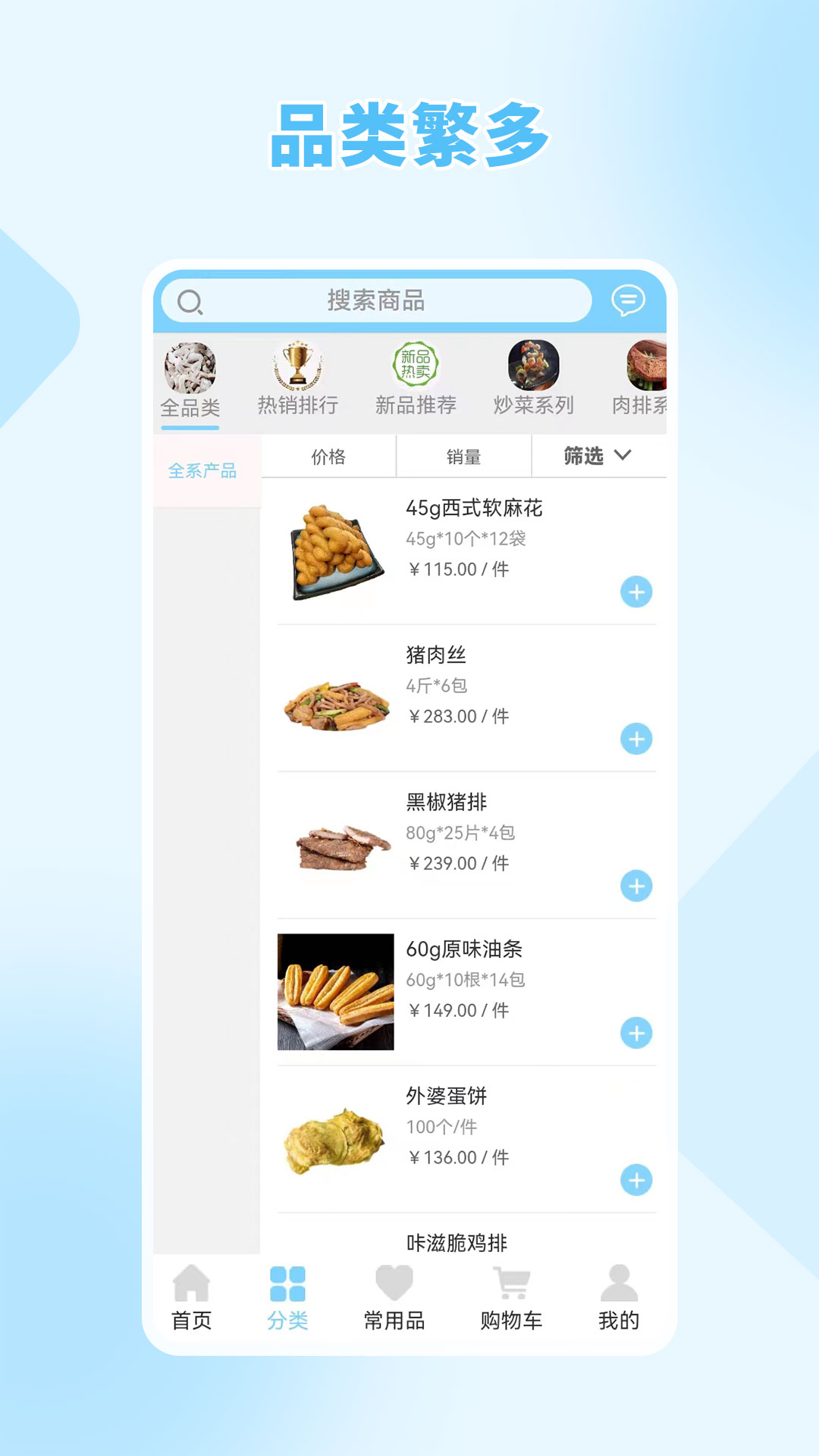Image resolution: width=819 pixels, height=1456 pixels.
Task: Sort products by 销量 sales volume
Action: point(464,455)
